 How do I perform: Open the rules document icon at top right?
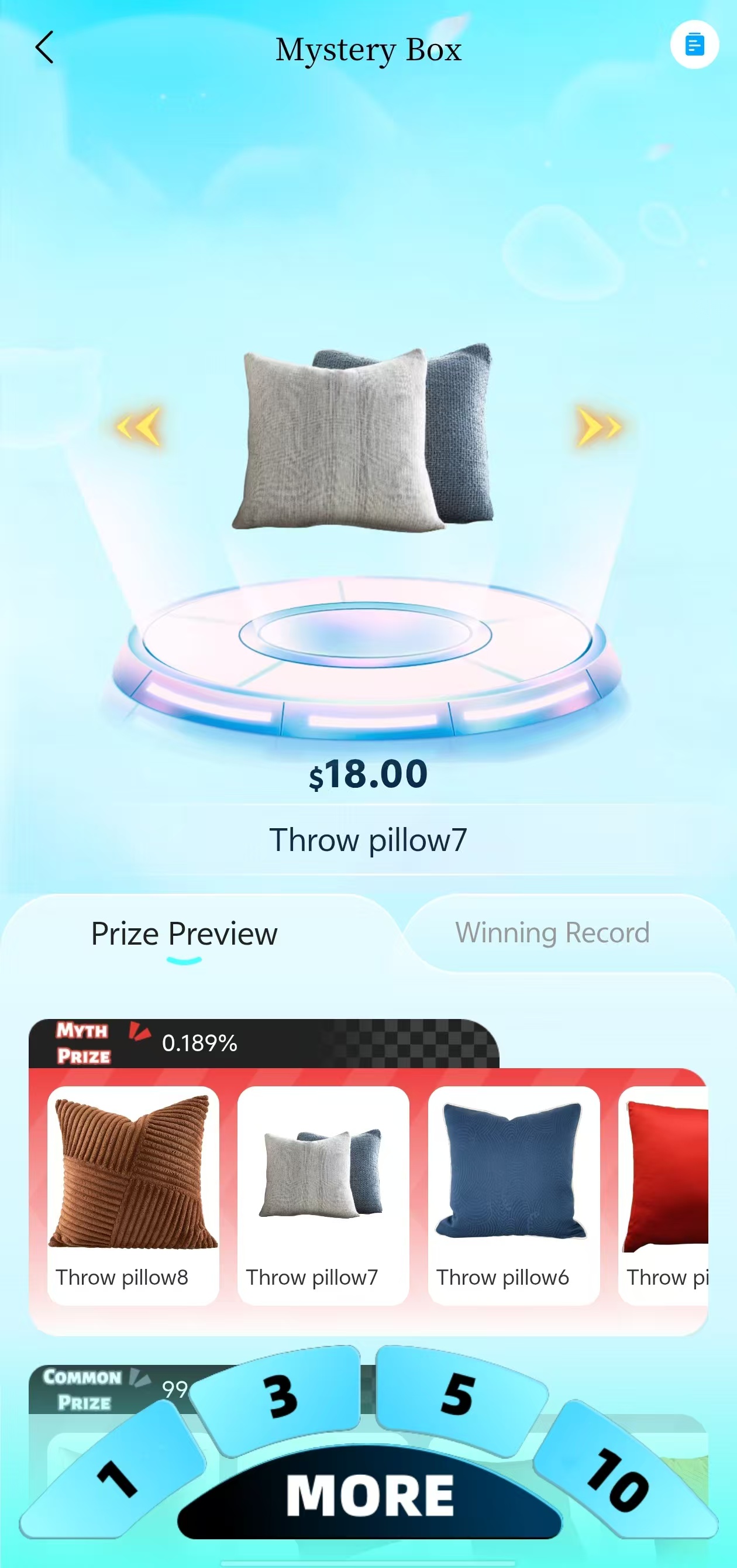[694, 44]
